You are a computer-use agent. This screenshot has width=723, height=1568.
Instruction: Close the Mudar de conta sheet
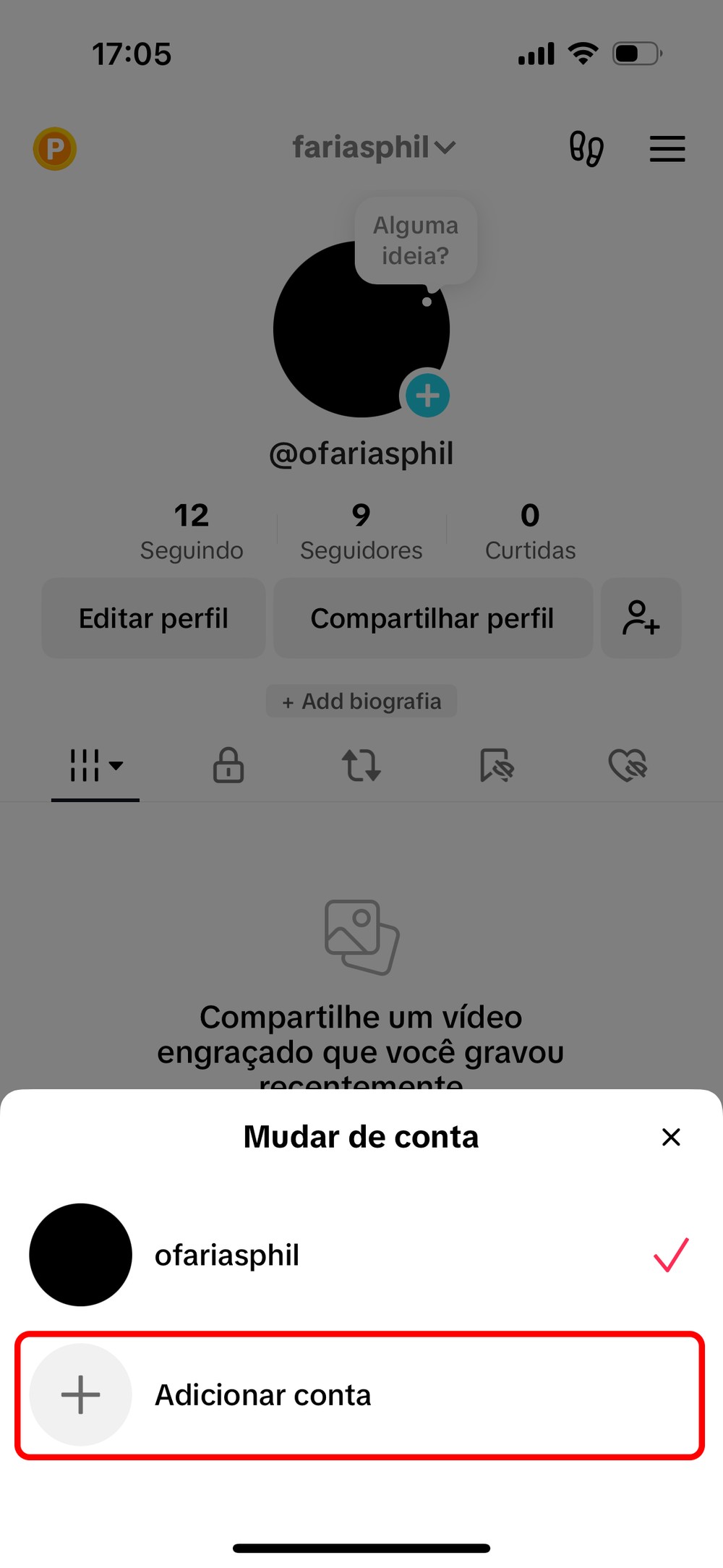point(671,1137)
